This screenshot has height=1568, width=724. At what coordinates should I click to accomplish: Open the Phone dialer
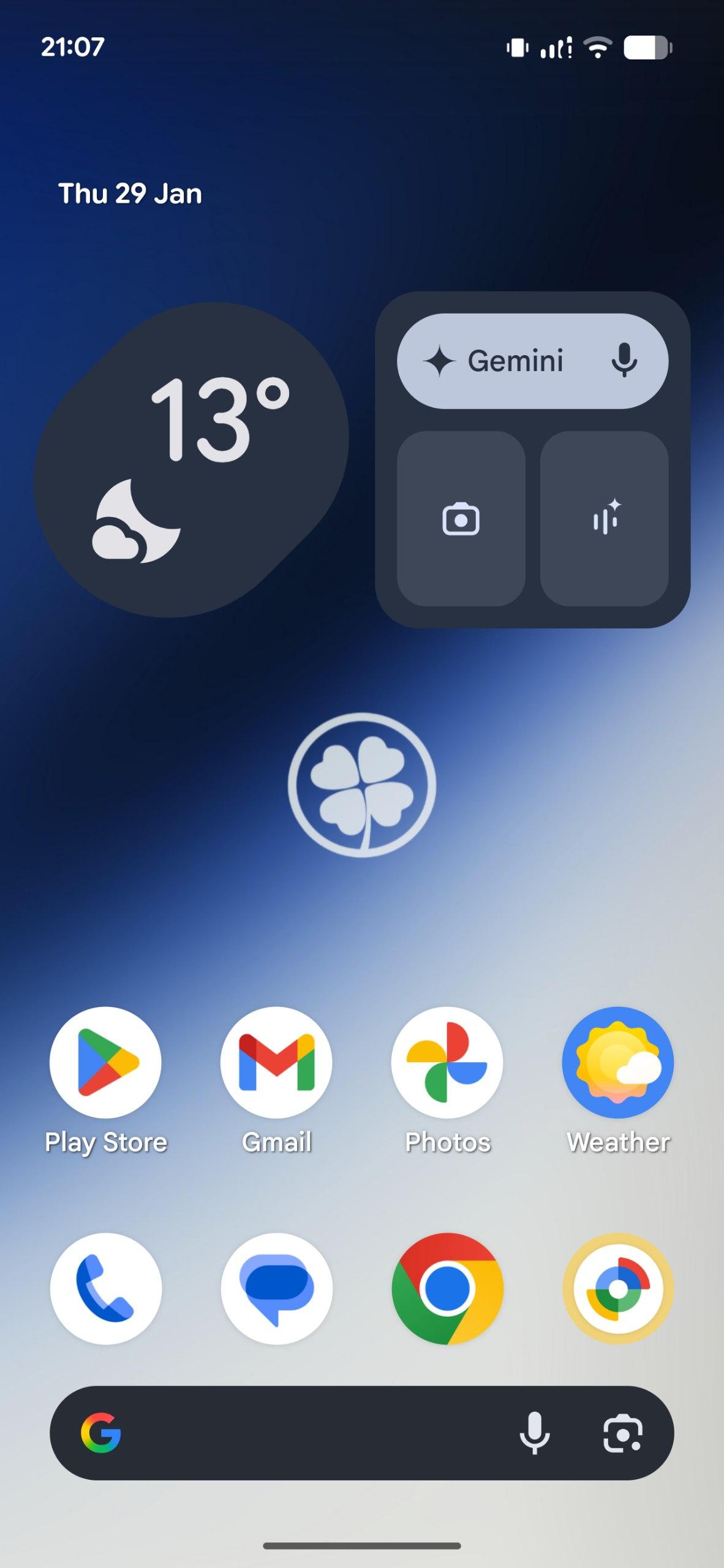[106, 1289]
